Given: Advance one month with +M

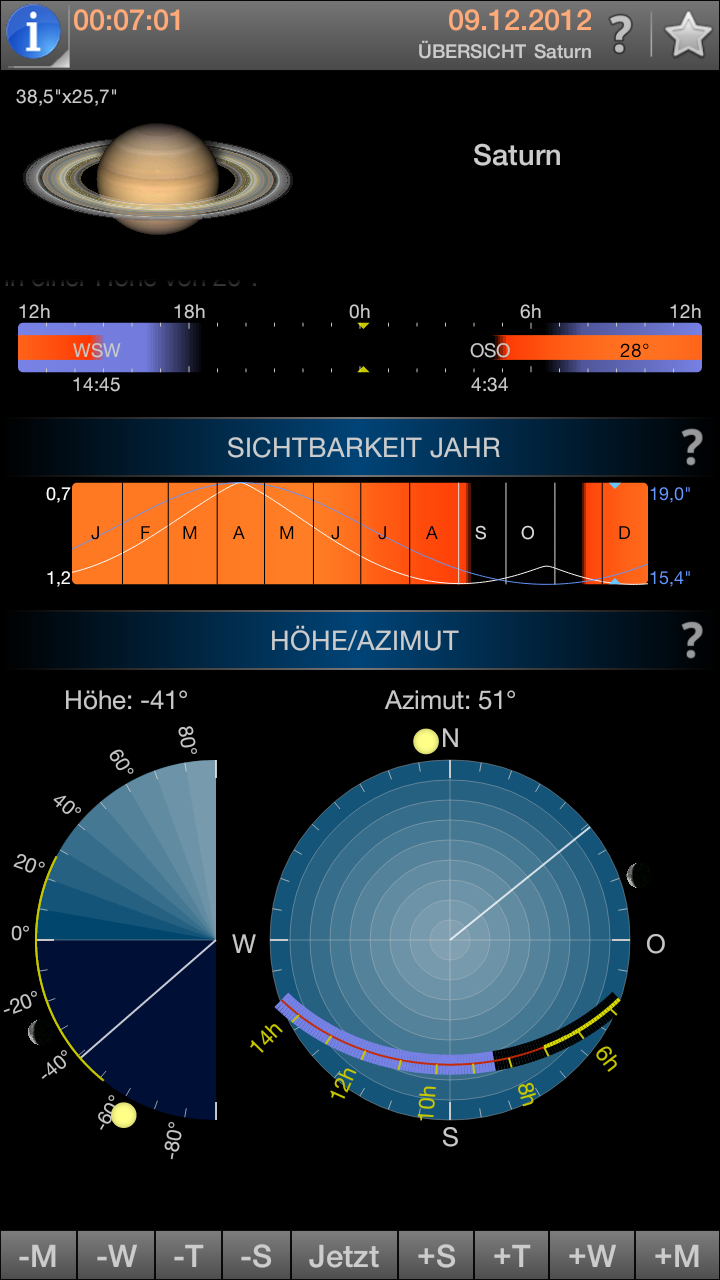Looking at the screenshot, I should (677, 1256).
